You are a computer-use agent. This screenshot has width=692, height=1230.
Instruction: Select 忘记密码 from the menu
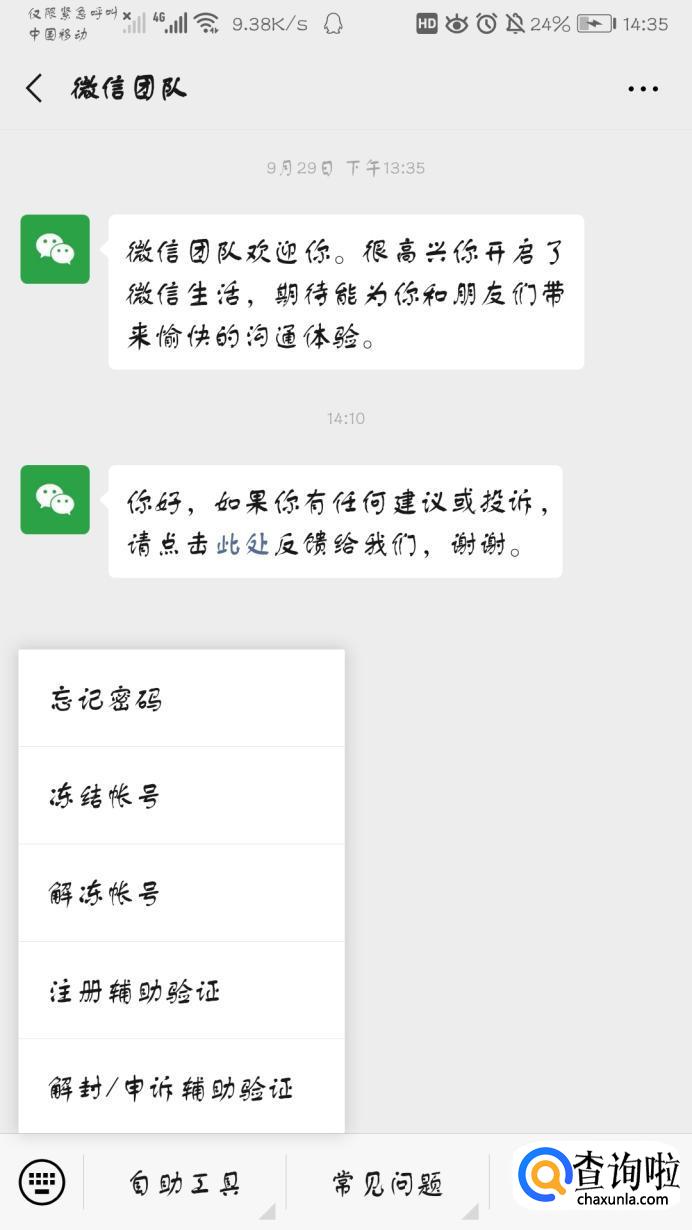[181, 699]
